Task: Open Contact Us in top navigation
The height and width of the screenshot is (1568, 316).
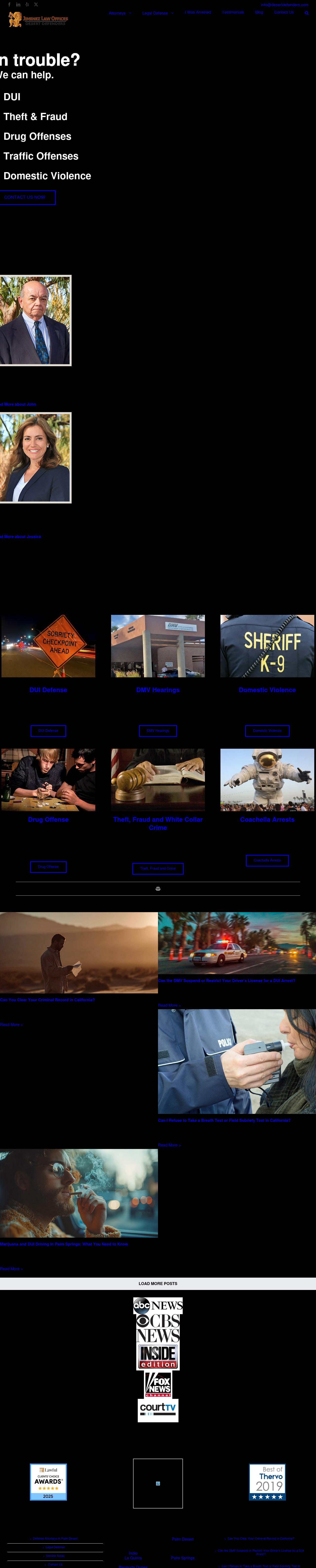Action: [x=283, y=12]
